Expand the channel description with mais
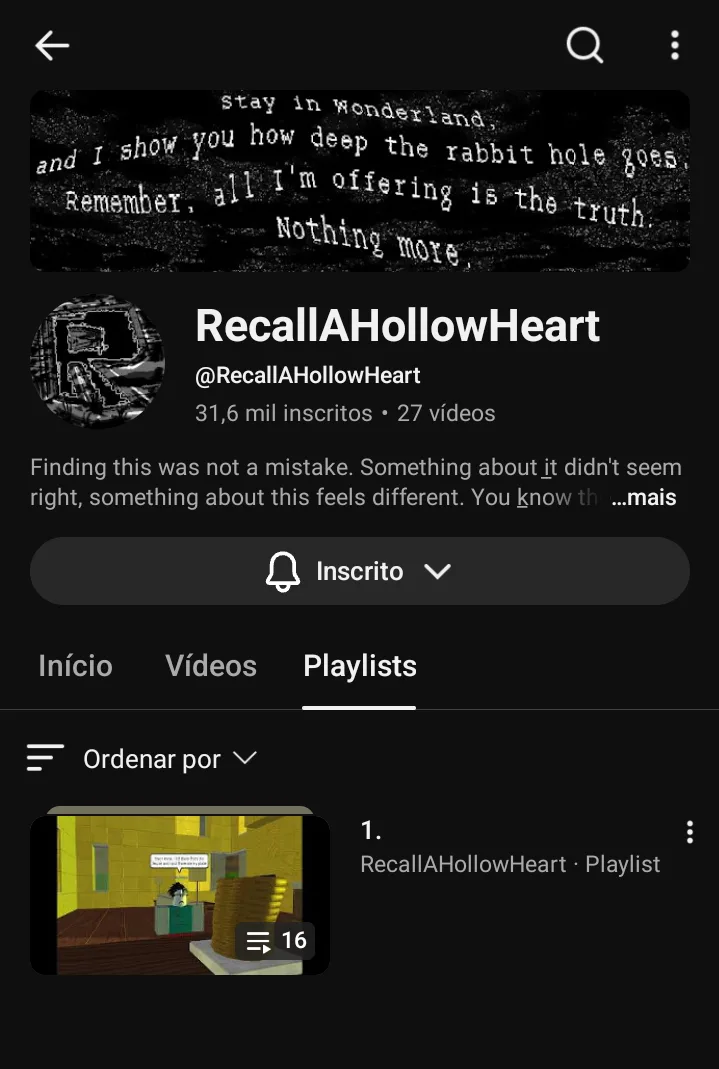 coord(644,498)
